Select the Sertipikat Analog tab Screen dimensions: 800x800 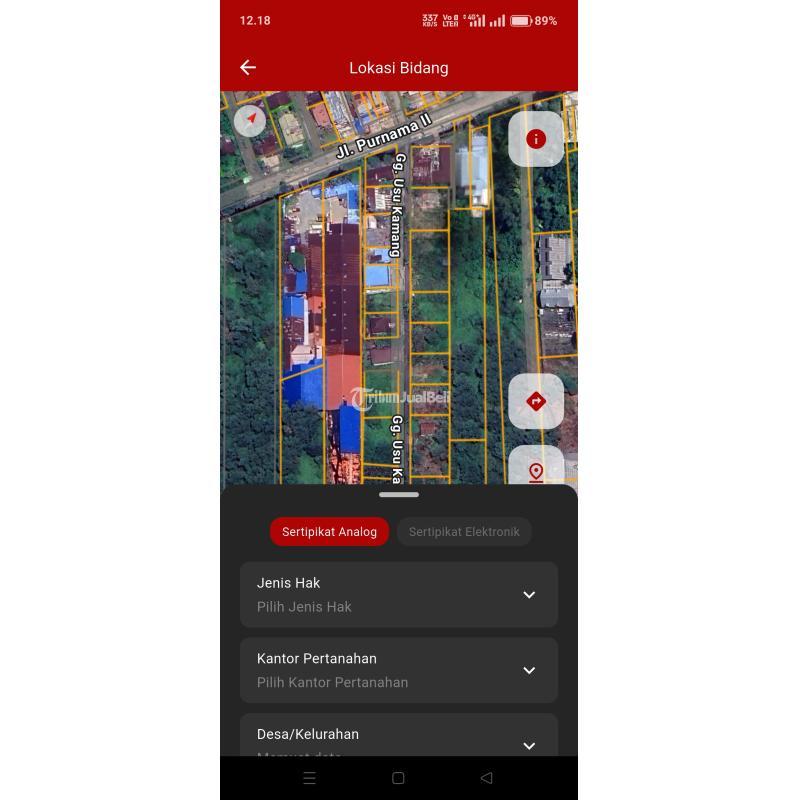tap(329, 532)
